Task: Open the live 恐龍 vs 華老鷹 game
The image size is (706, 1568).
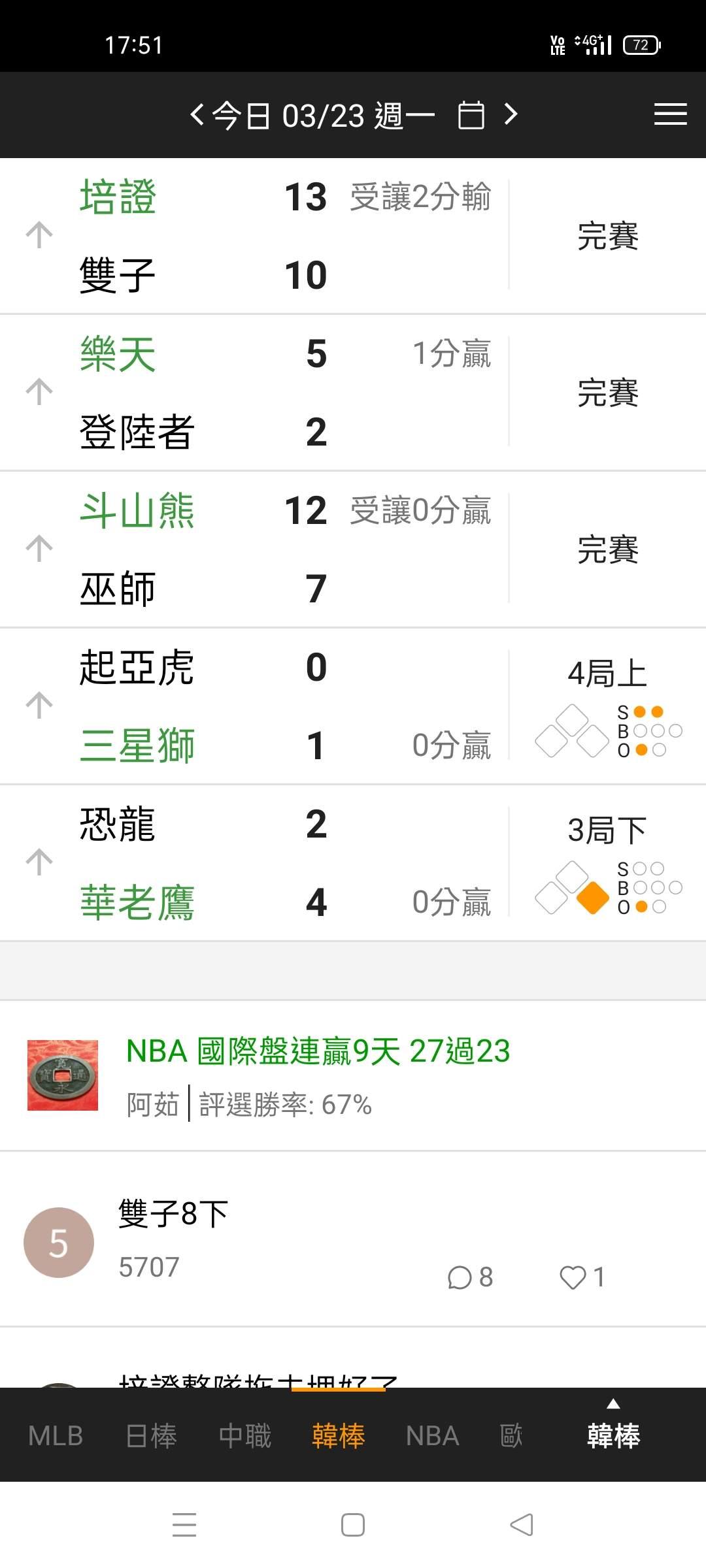Action: (x=261, y=862)
